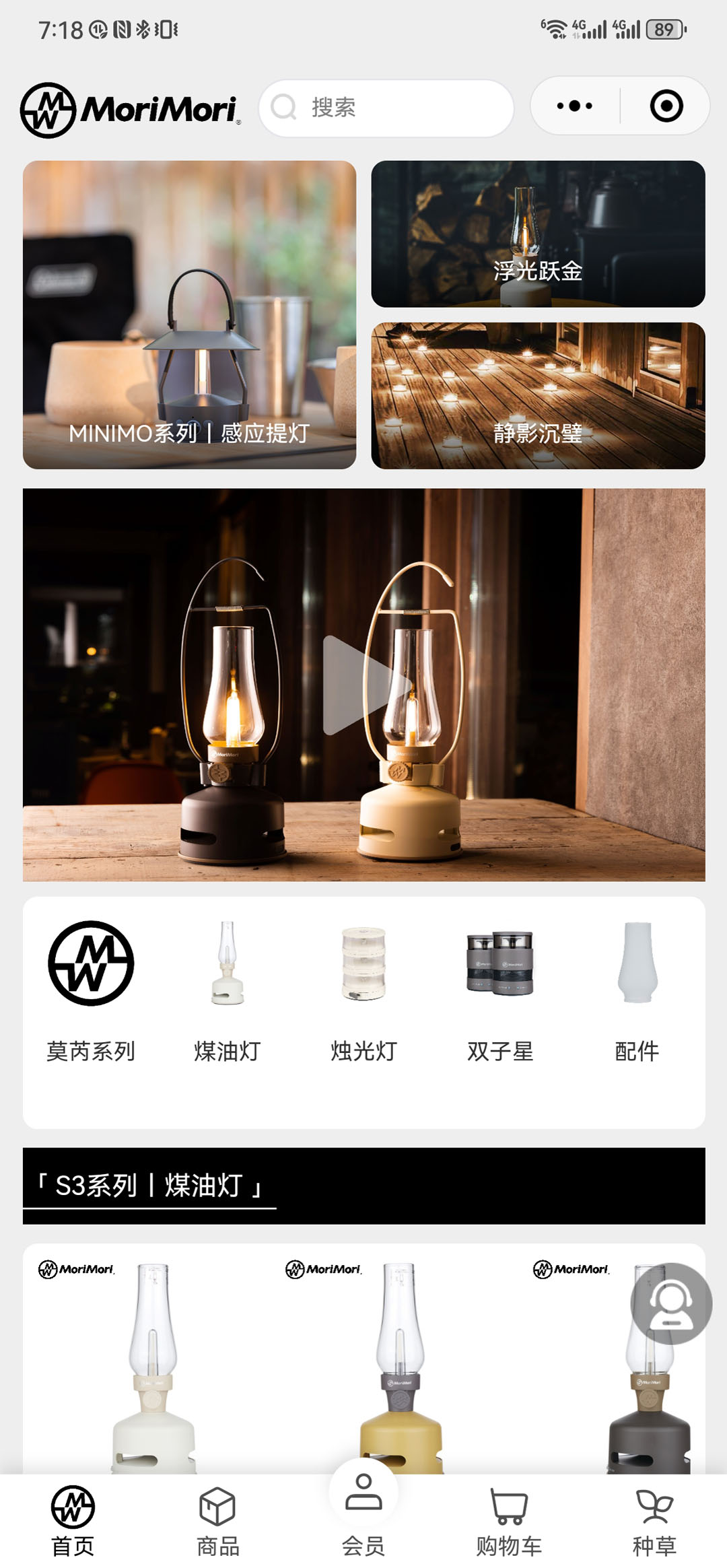Close the mini program via the circle icon

click(x=666, y=106)
